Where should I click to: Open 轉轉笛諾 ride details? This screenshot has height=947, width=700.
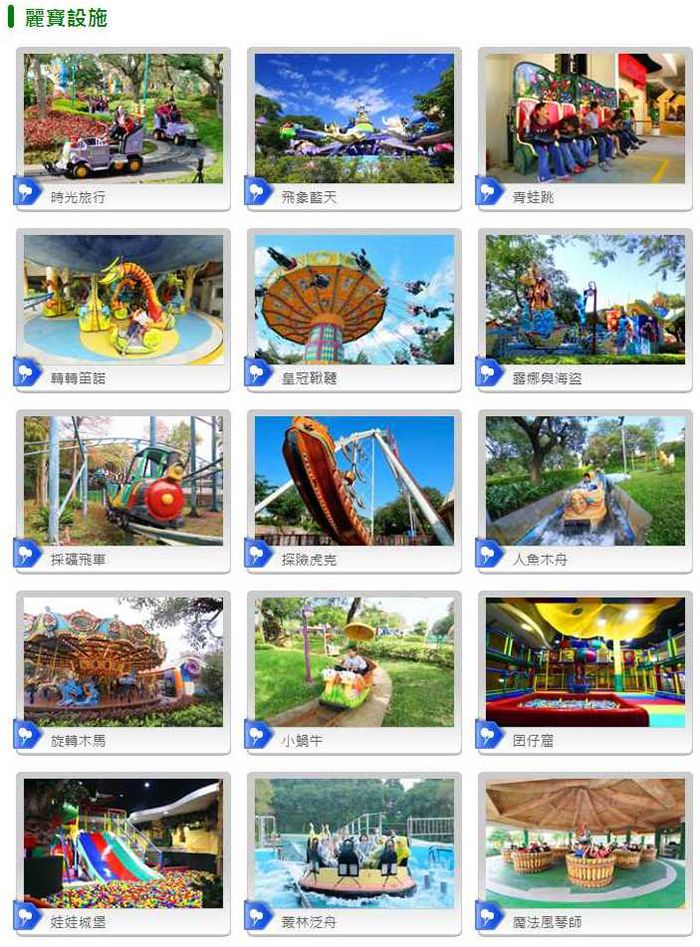coord(124,299)
